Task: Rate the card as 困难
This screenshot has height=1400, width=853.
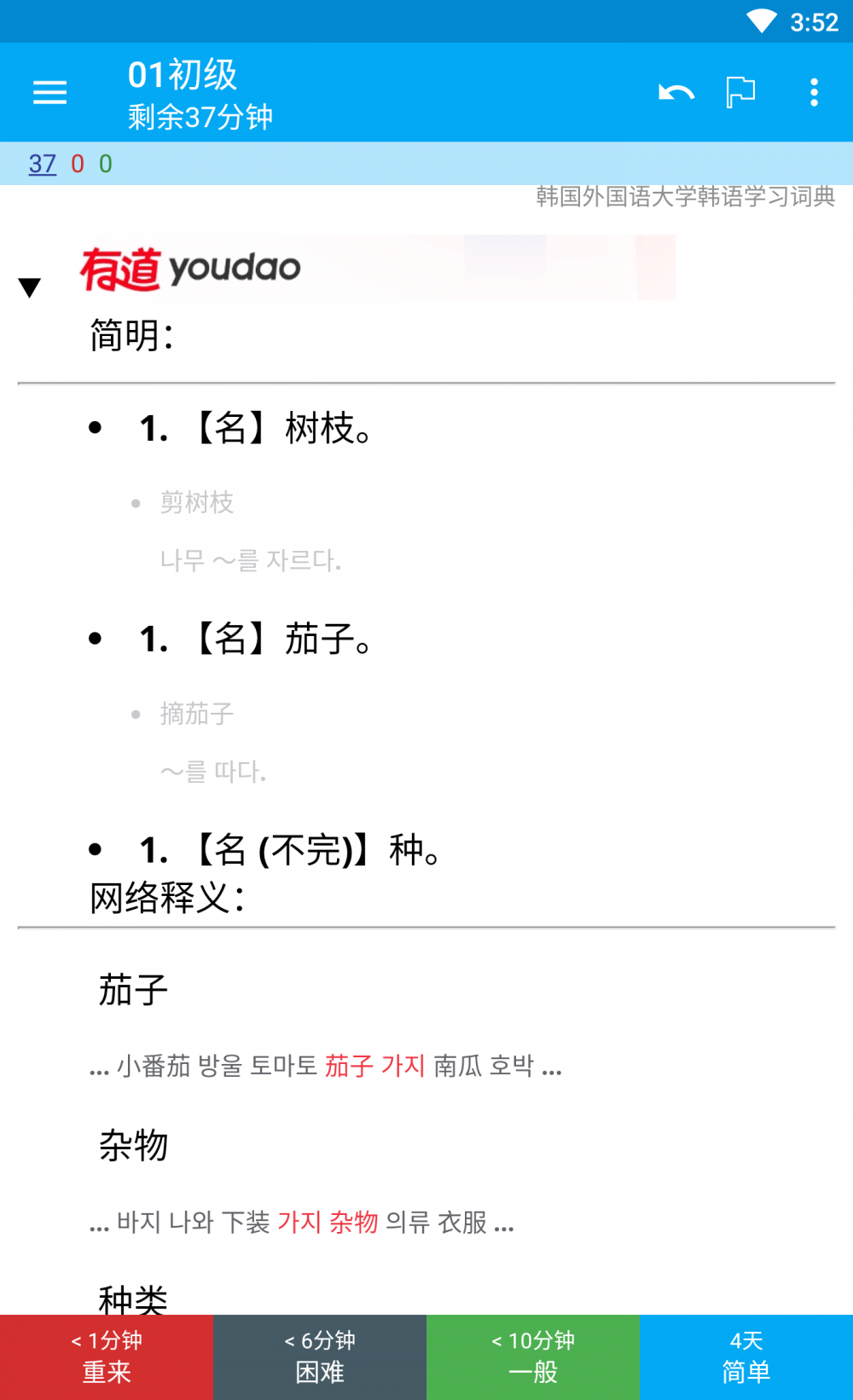Action: pyautogui.click(x=320, y=1357)
